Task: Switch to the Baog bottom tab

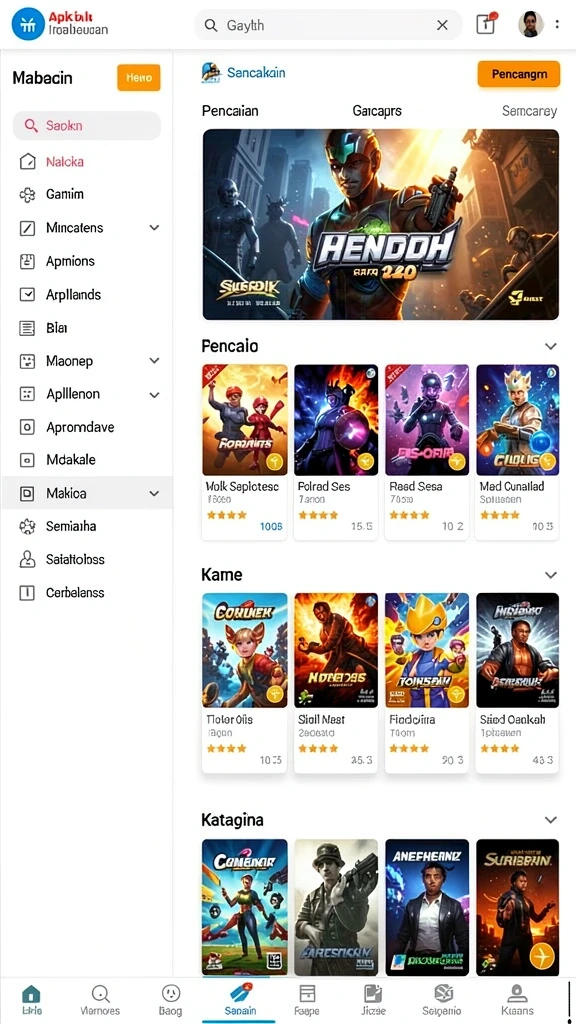Action: pos(170,1000)
